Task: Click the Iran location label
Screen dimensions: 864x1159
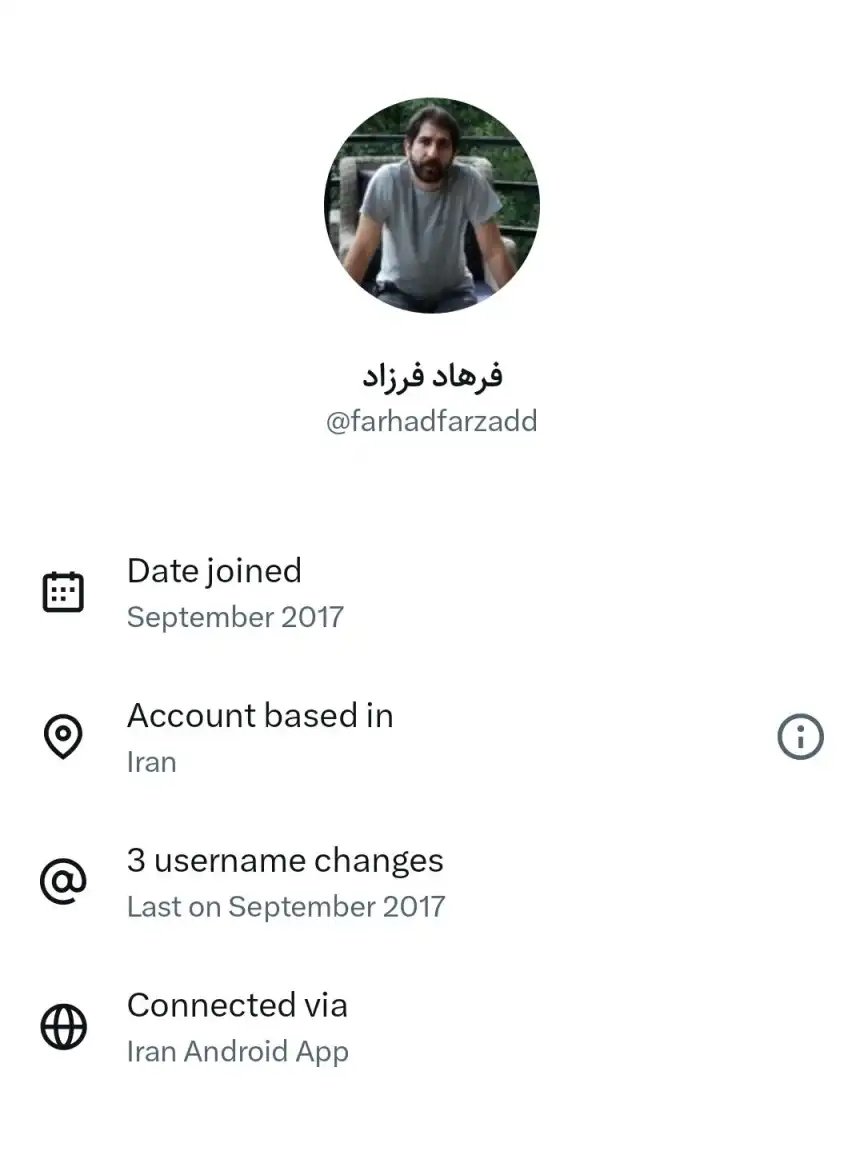Action: click(151, 762)
